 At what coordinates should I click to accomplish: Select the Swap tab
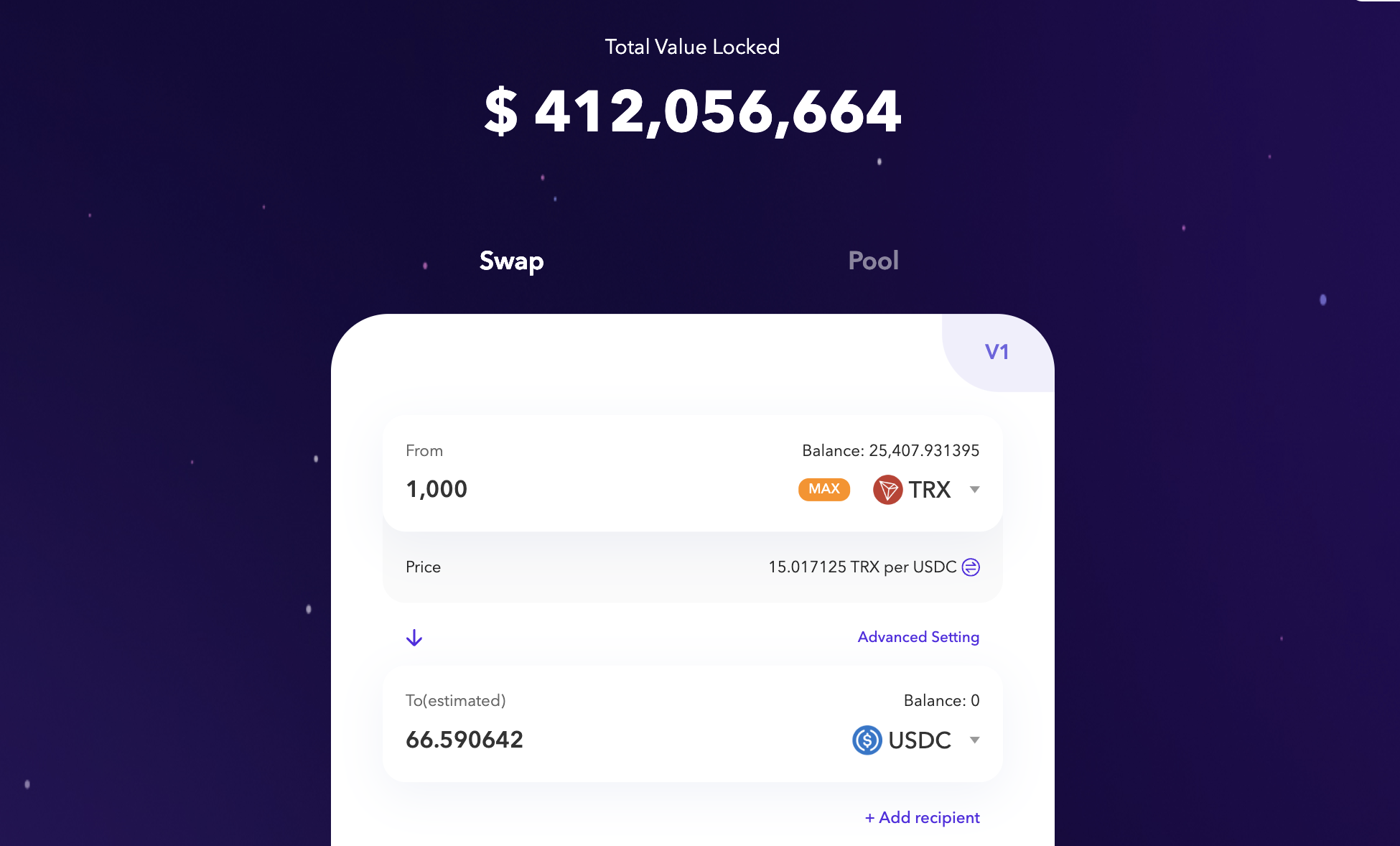[511, 261]
